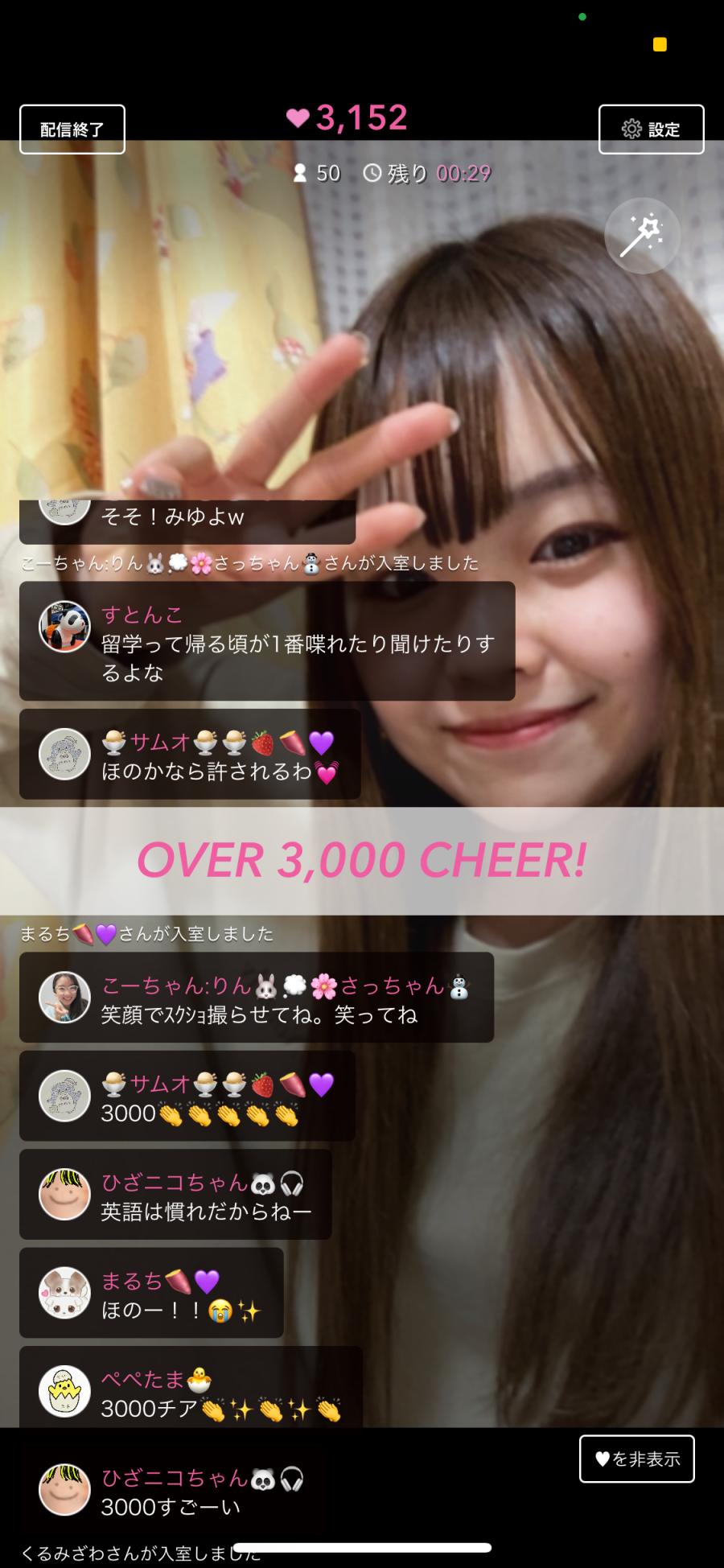724x1568 pixels.
Task: Open the 設定 settings
Action: tap(651, 129)
